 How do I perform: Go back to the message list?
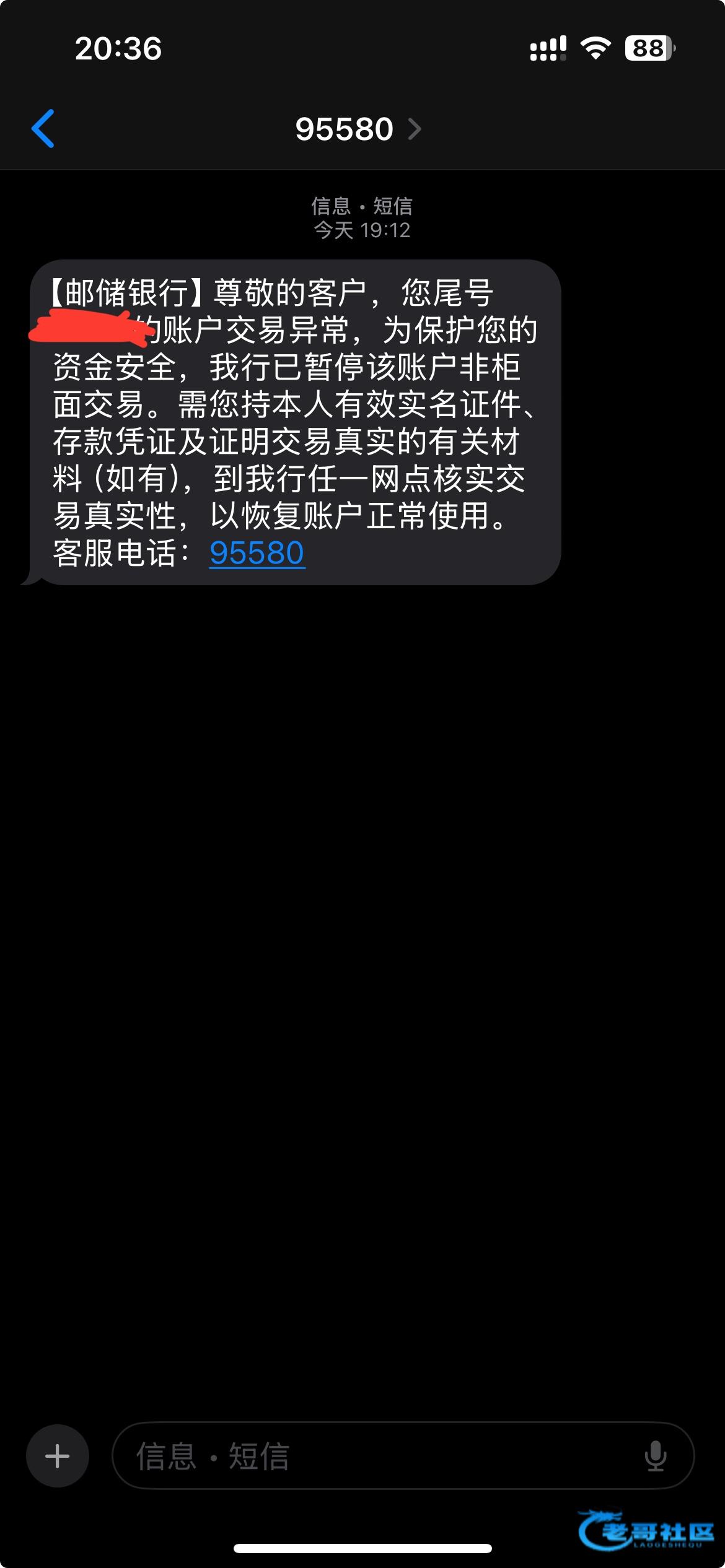click(x=43, y=129)
